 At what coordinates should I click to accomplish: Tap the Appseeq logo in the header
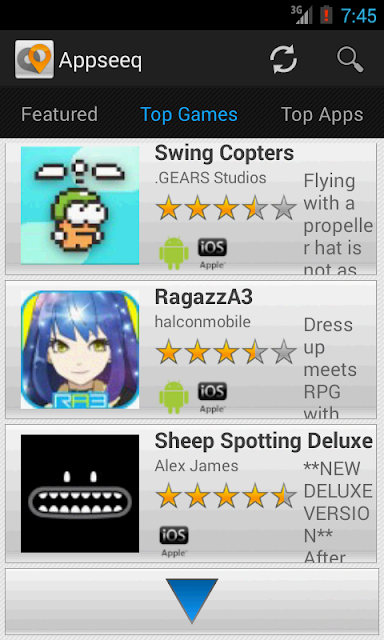(34, 59)
